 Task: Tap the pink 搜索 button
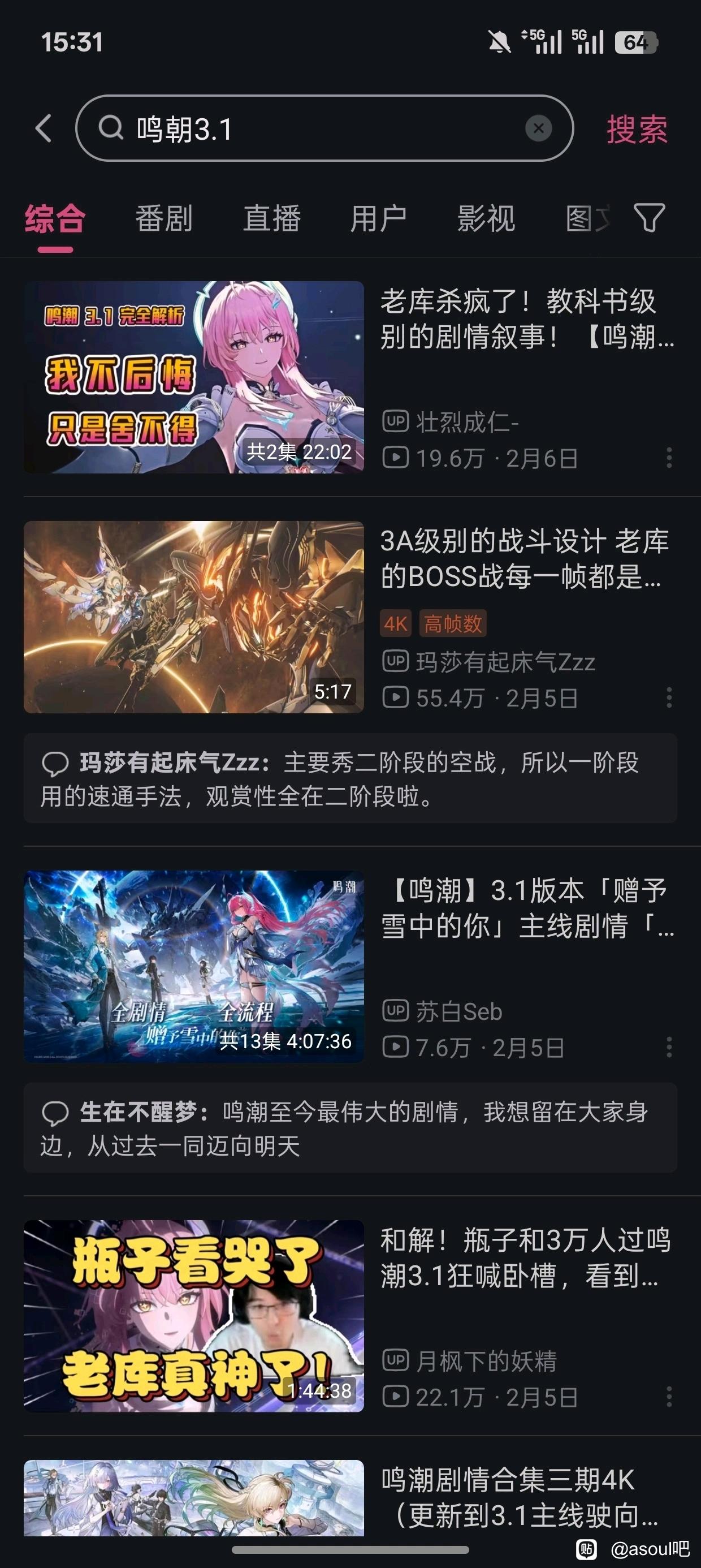point(637,129)
